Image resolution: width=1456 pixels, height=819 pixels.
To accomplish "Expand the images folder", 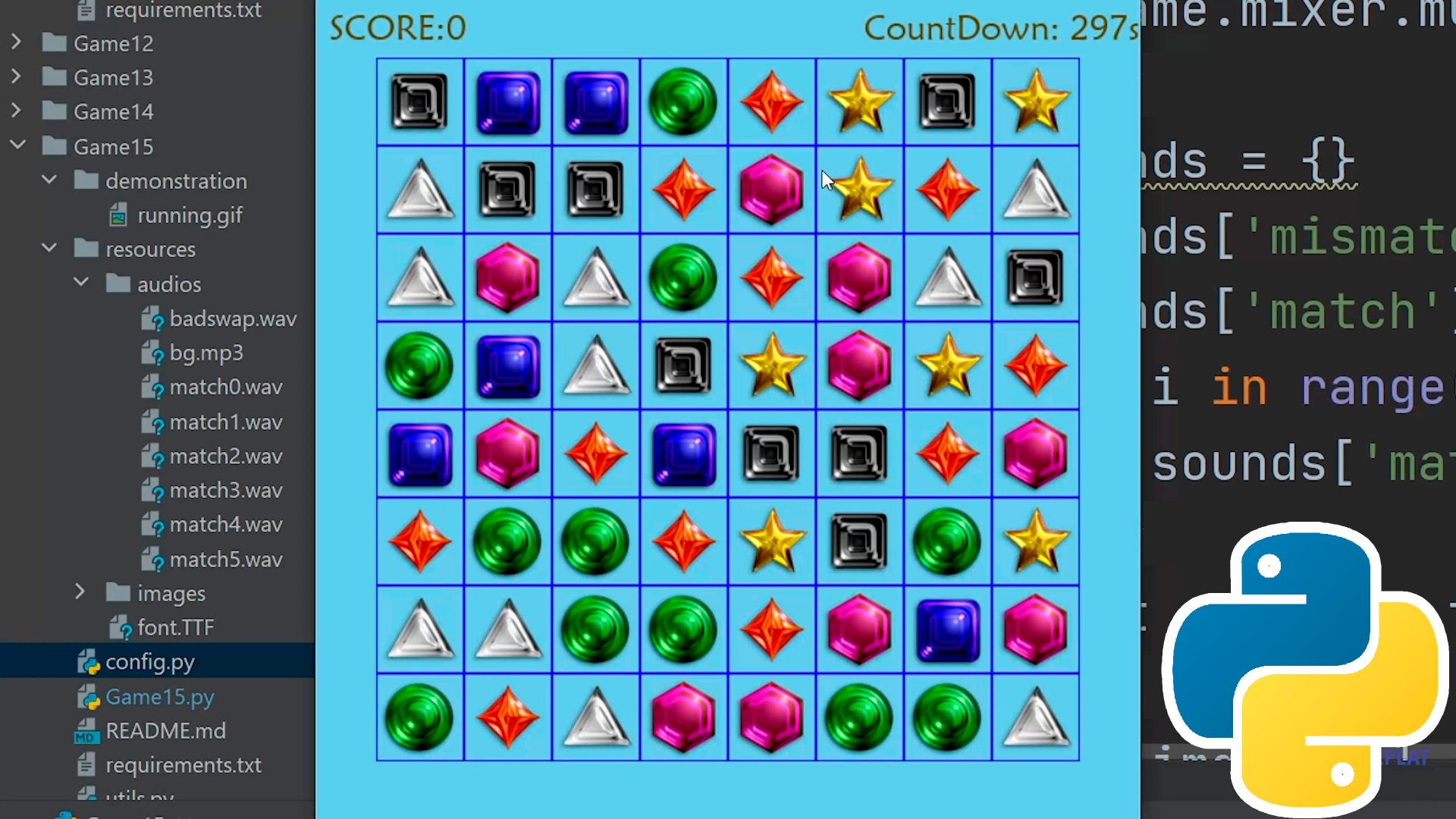I will [80, 593].
